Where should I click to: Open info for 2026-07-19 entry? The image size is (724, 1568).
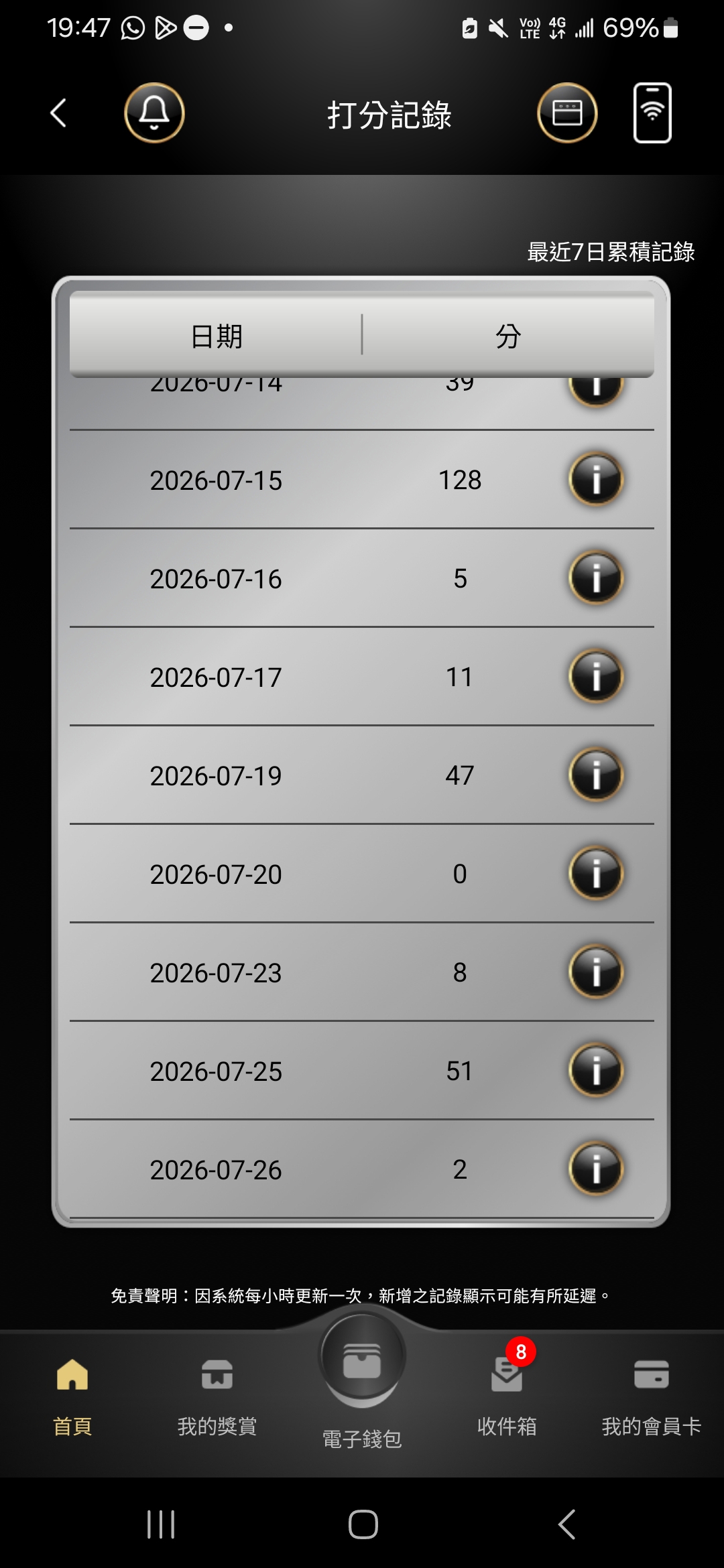point(596,775)
